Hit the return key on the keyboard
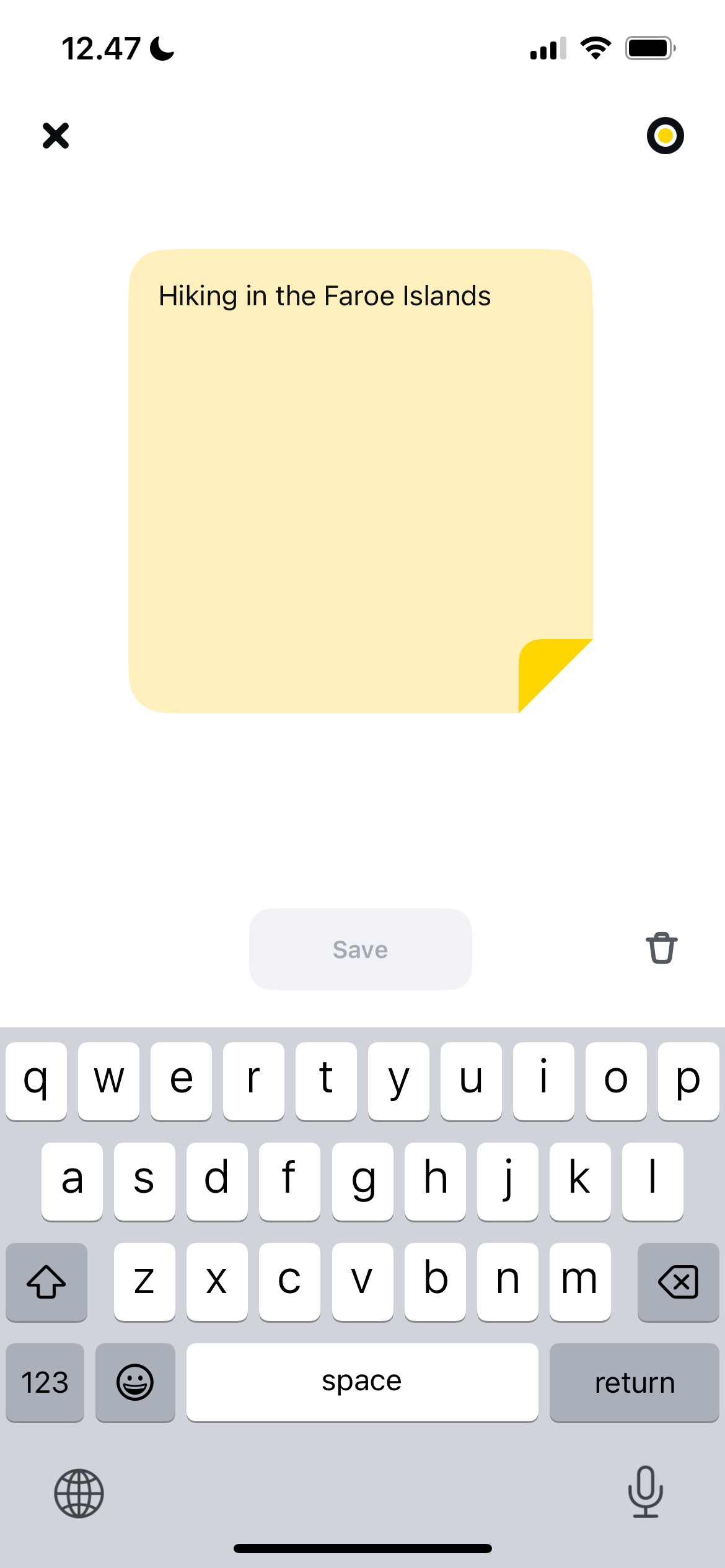Image resolution: width=725 pixels, height=1568 pixels. click(x=634, y=1382)
